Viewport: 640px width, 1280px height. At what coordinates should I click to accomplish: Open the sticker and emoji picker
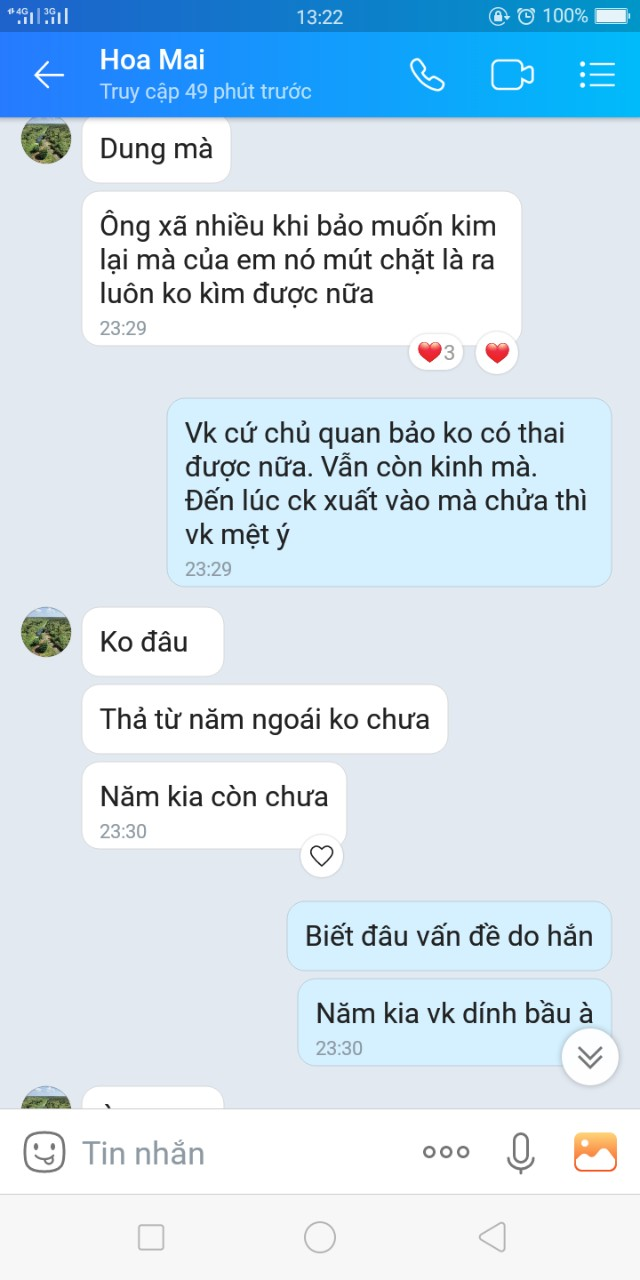[44, 1152]
